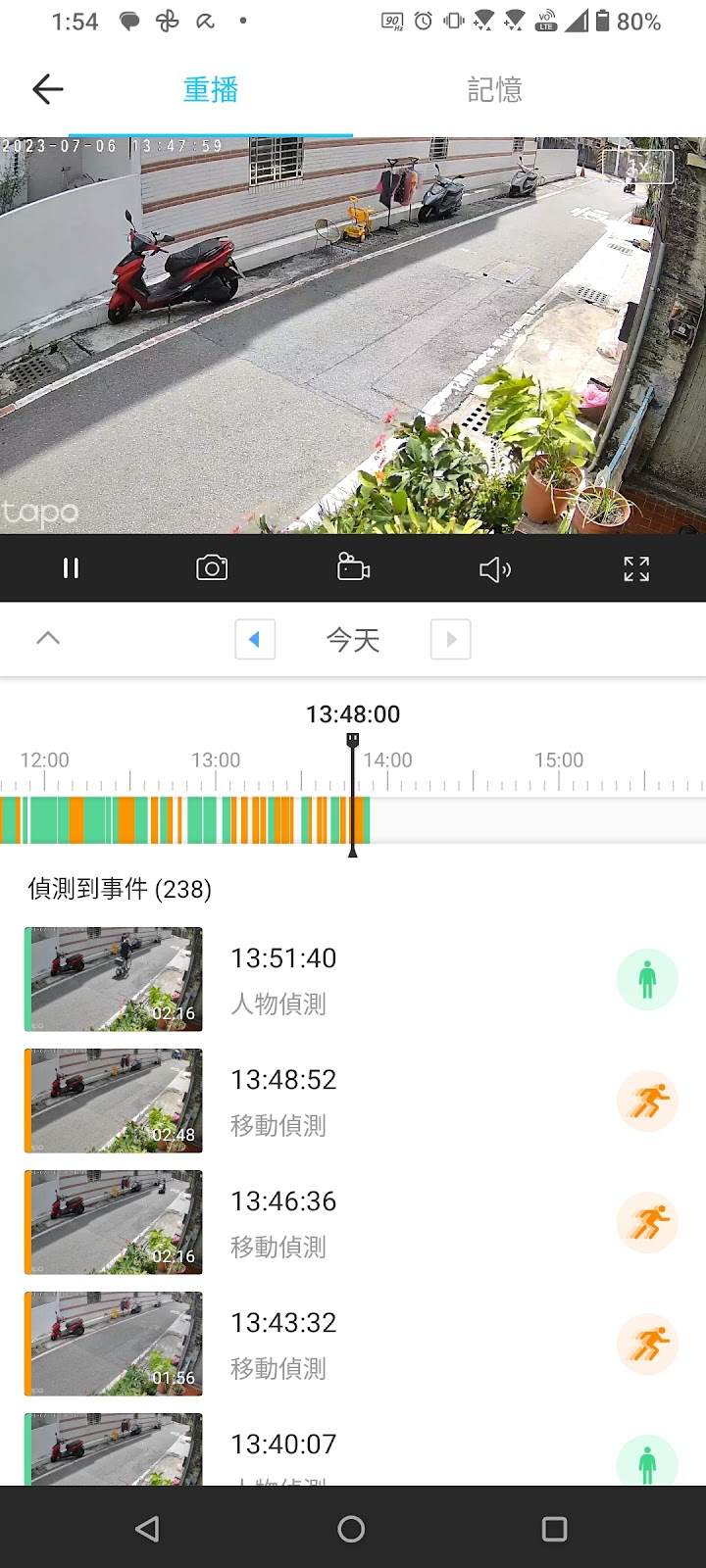Open the 13:46:36 移動偵測 clip
The width and height of the screenshot is (706, 1568).
(x=353, y=1222)
